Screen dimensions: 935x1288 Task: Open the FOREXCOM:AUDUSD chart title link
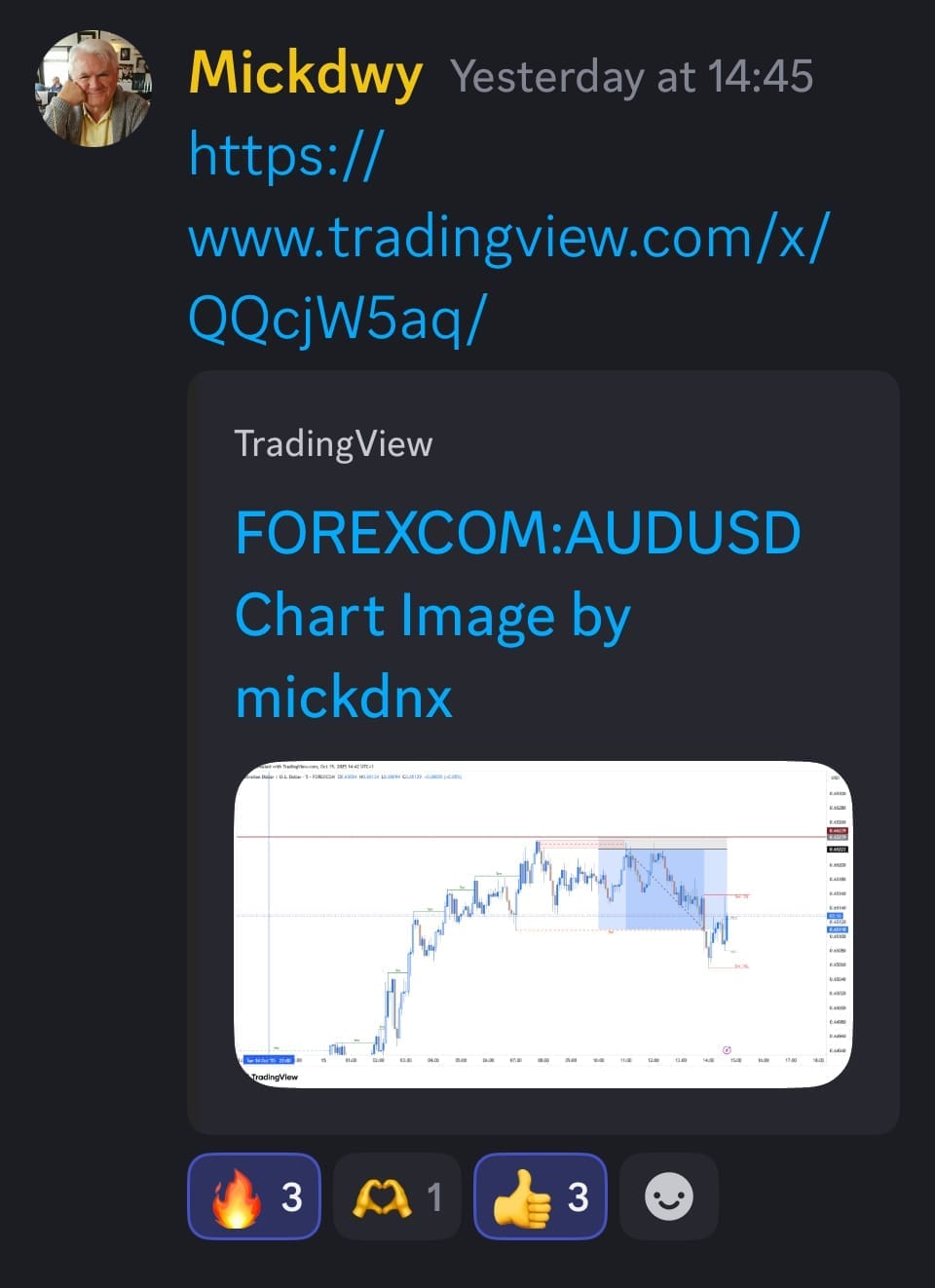tap(517, 533)
